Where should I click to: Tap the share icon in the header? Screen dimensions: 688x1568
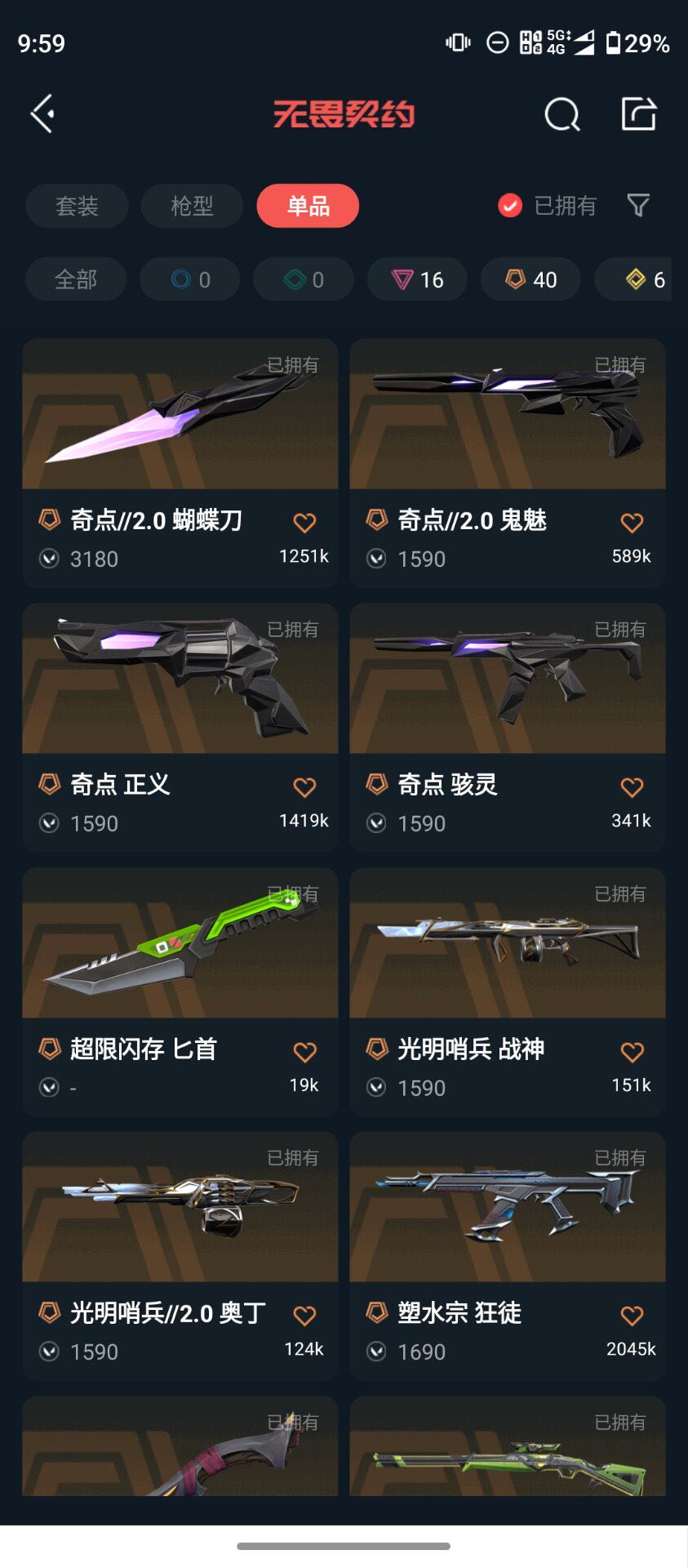click(638, 114)
